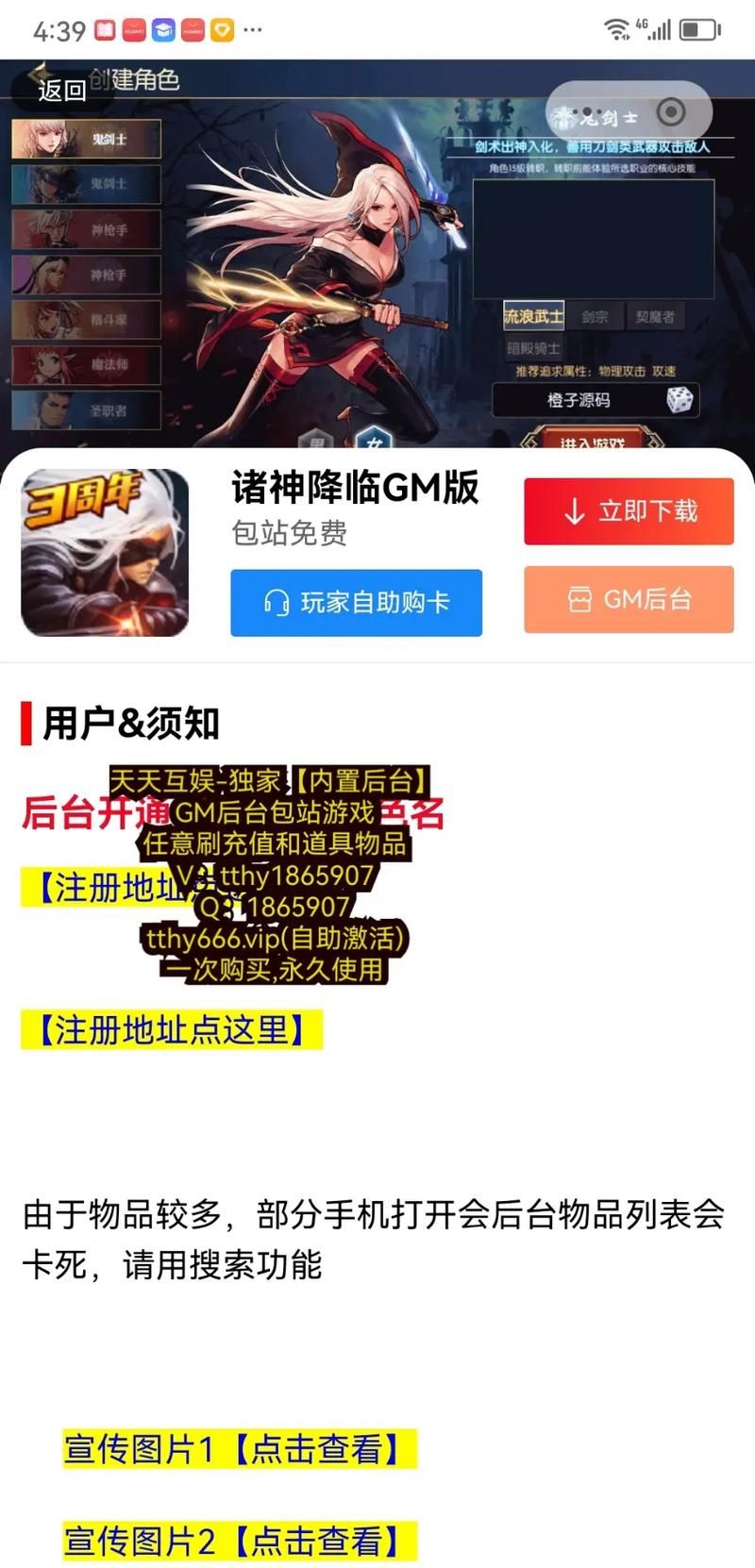This screenshot has width=755, height=1568.
Task: View 宣传图片2【点击查看】
Action: pos(240,1541)
